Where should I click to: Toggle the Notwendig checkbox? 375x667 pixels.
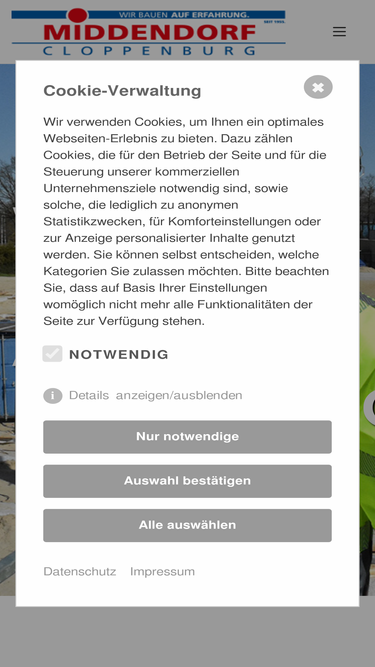click(x=52, y=354)
